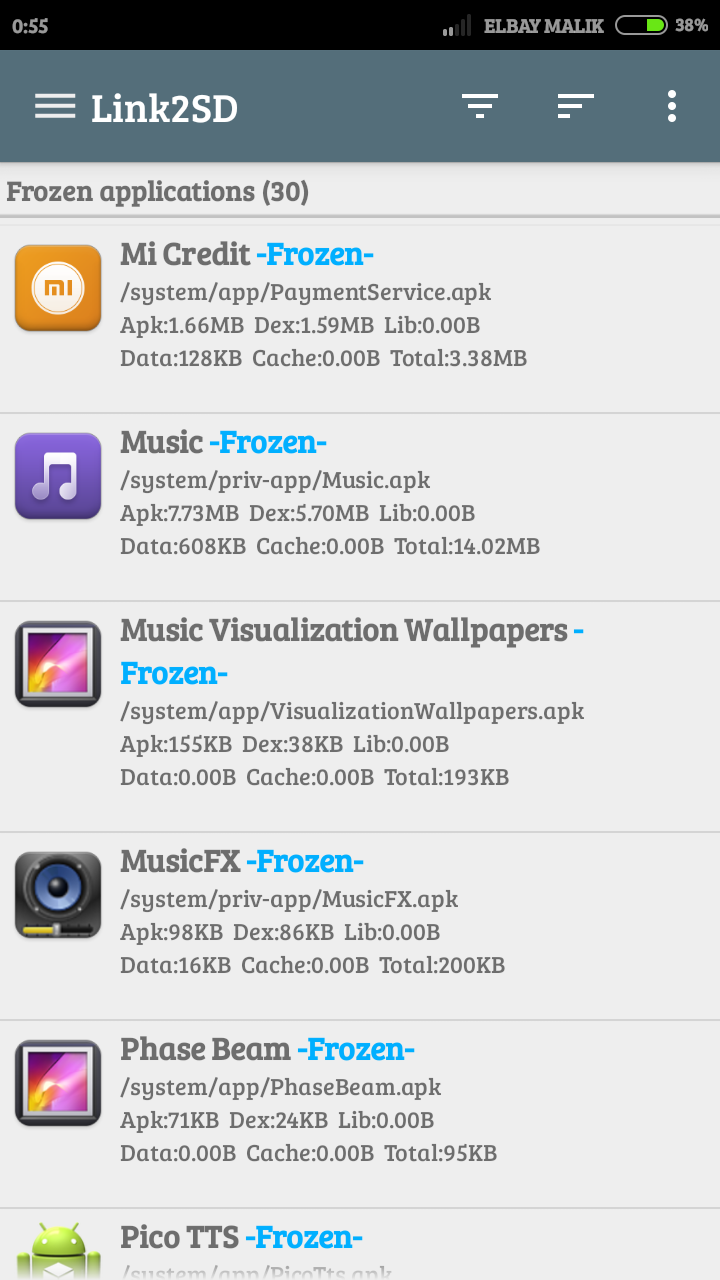Open the navigation drawer menu
Viewport: 720px width, 1280px height.
[55, 107]
